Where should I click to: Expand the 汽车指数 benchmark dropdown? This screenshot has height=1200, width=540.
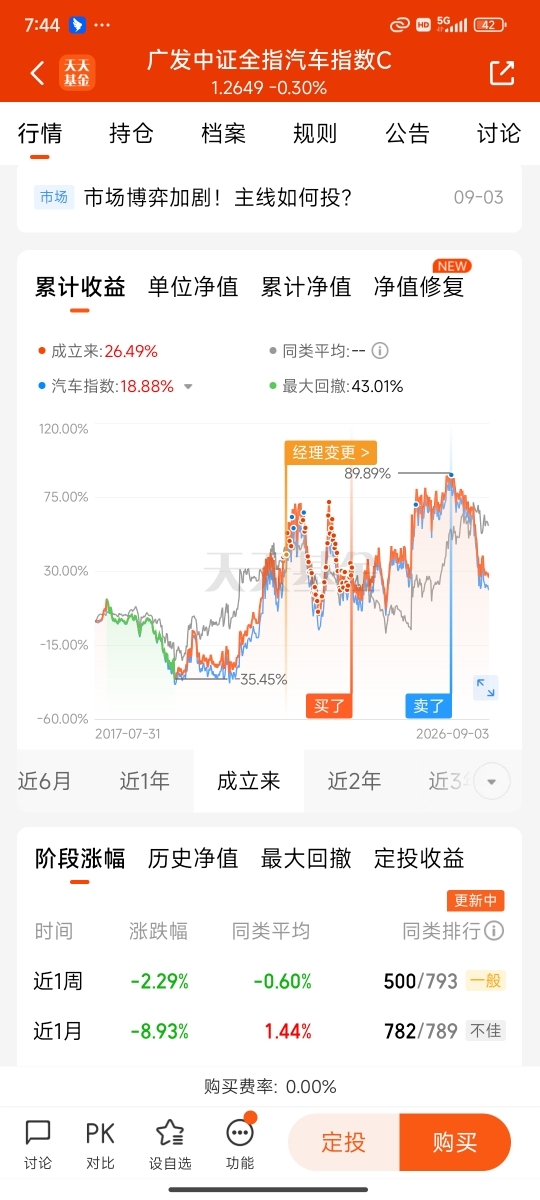coord(188,386)
